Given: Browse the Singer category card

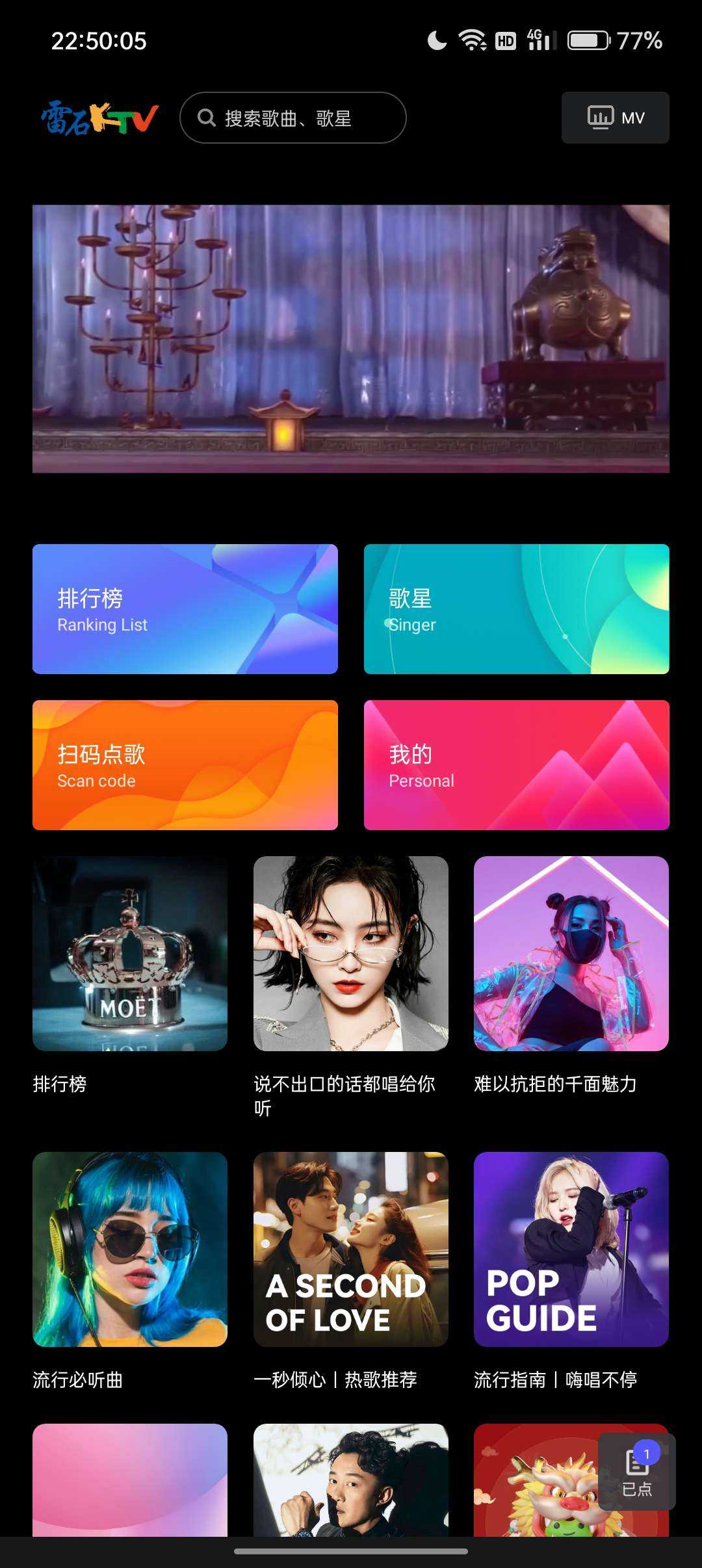Looking at the screenshot, I should 517,609.
